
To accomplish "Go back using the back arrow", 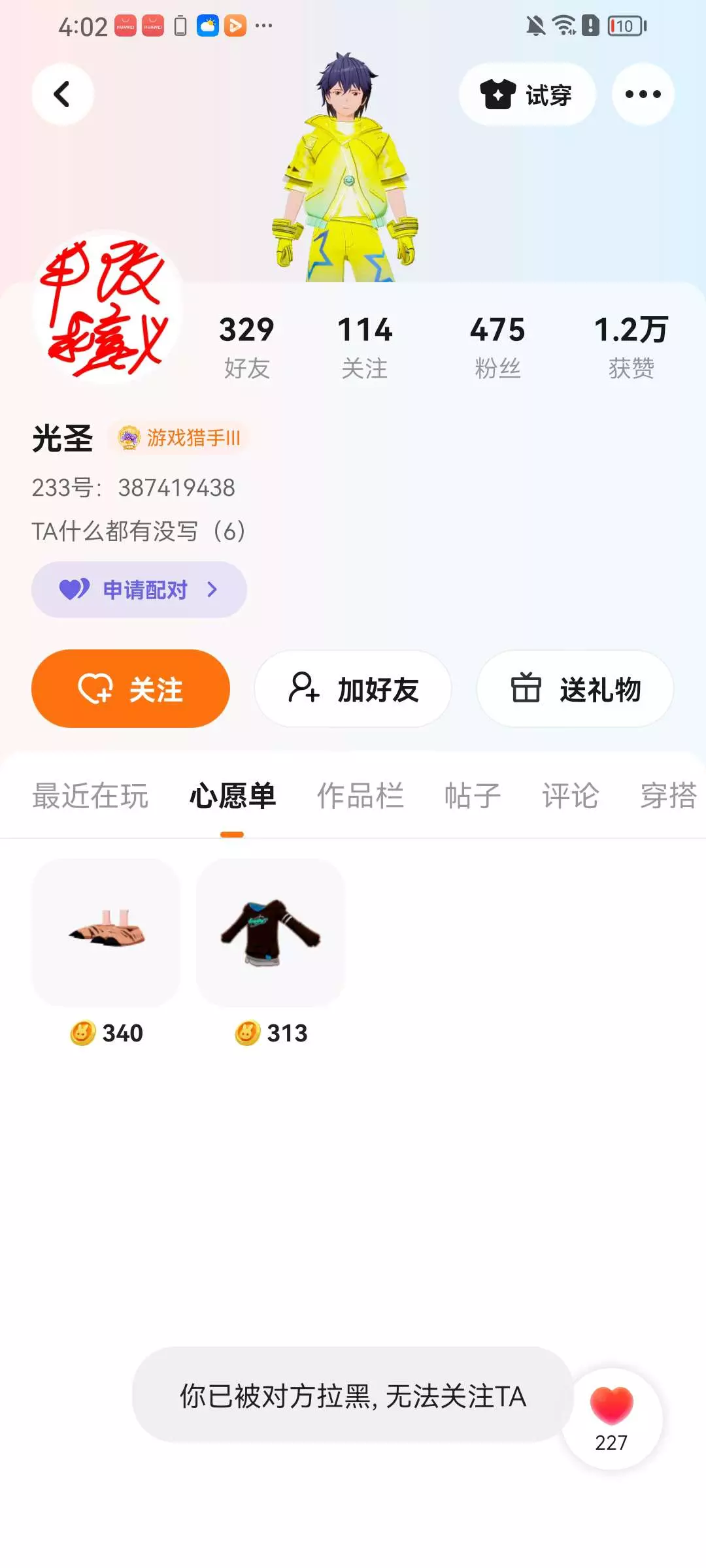I will [x=62, y=94].
